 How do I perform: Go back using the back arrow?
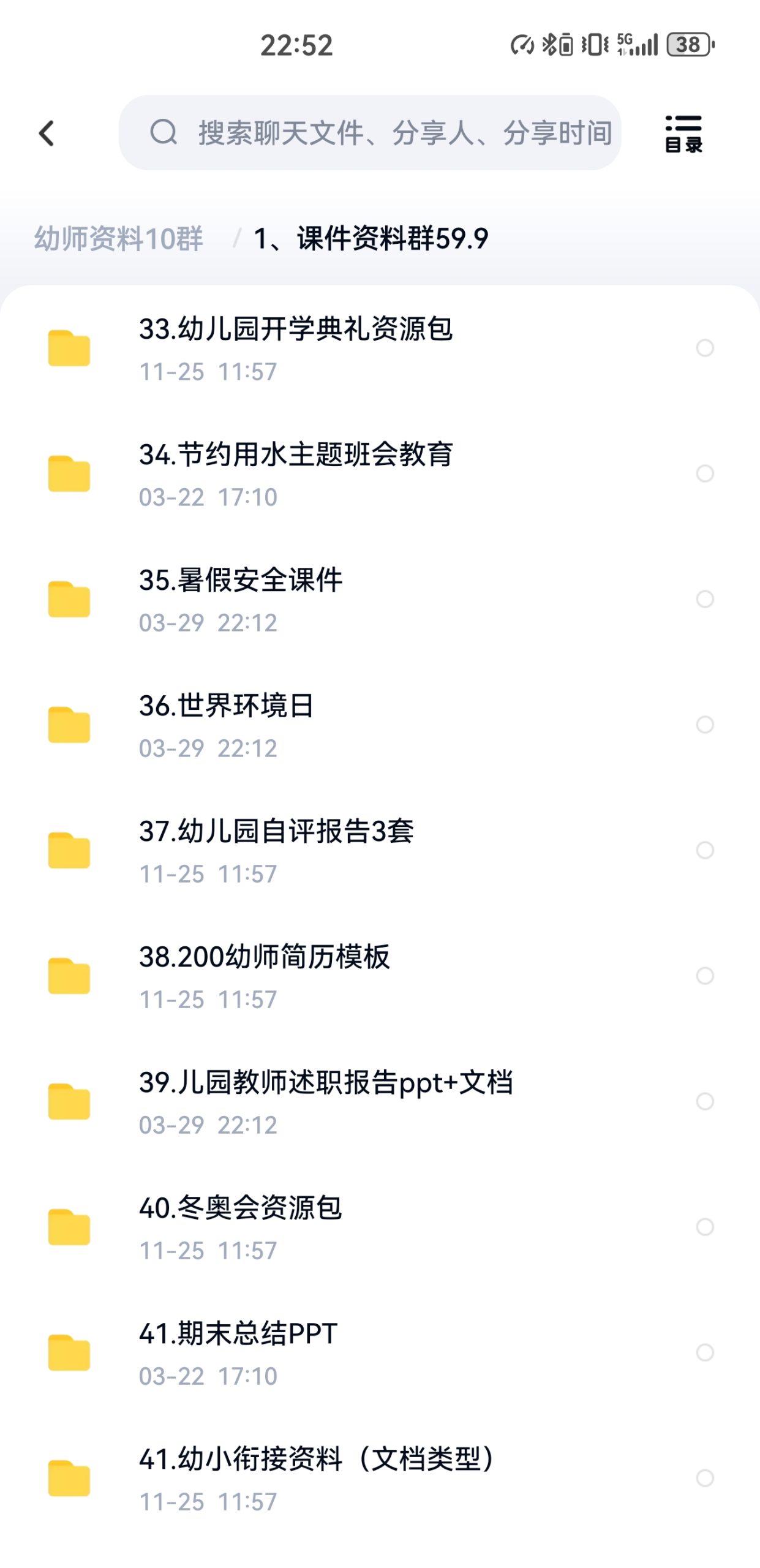coord(47,133)
